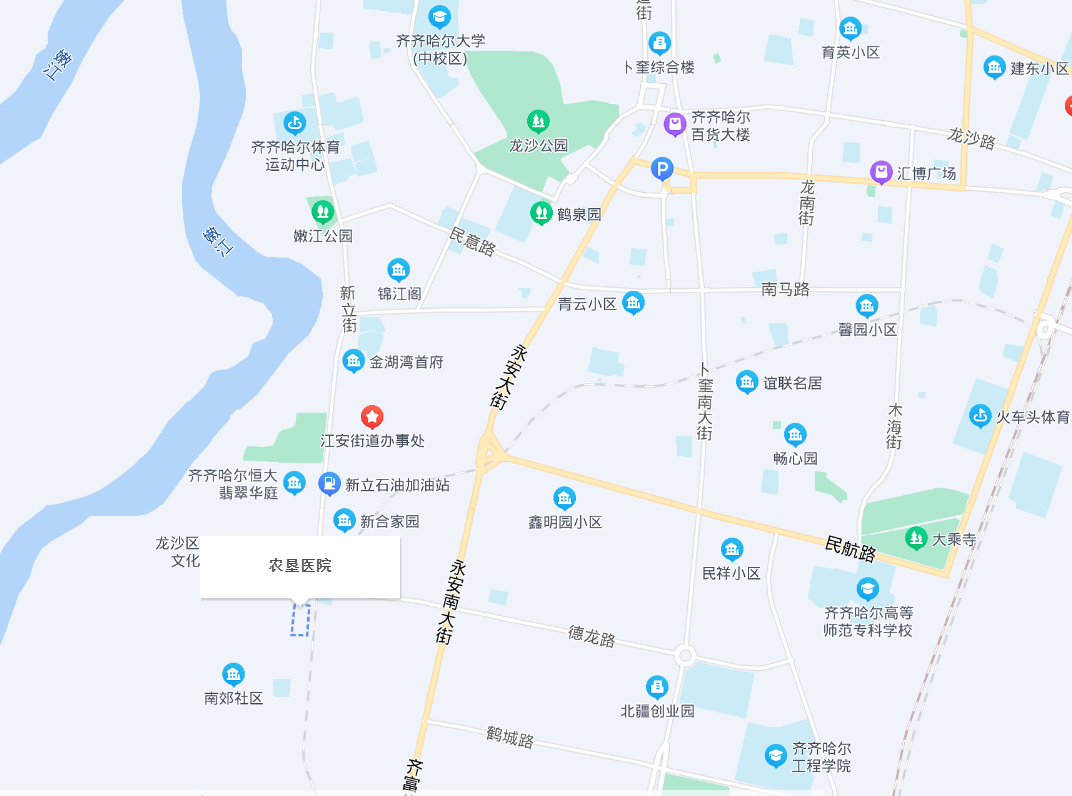Select the 北疆创业园 building marker
Image resolution: width=1072 pixels, height=796 pixels.
(657, 687)
